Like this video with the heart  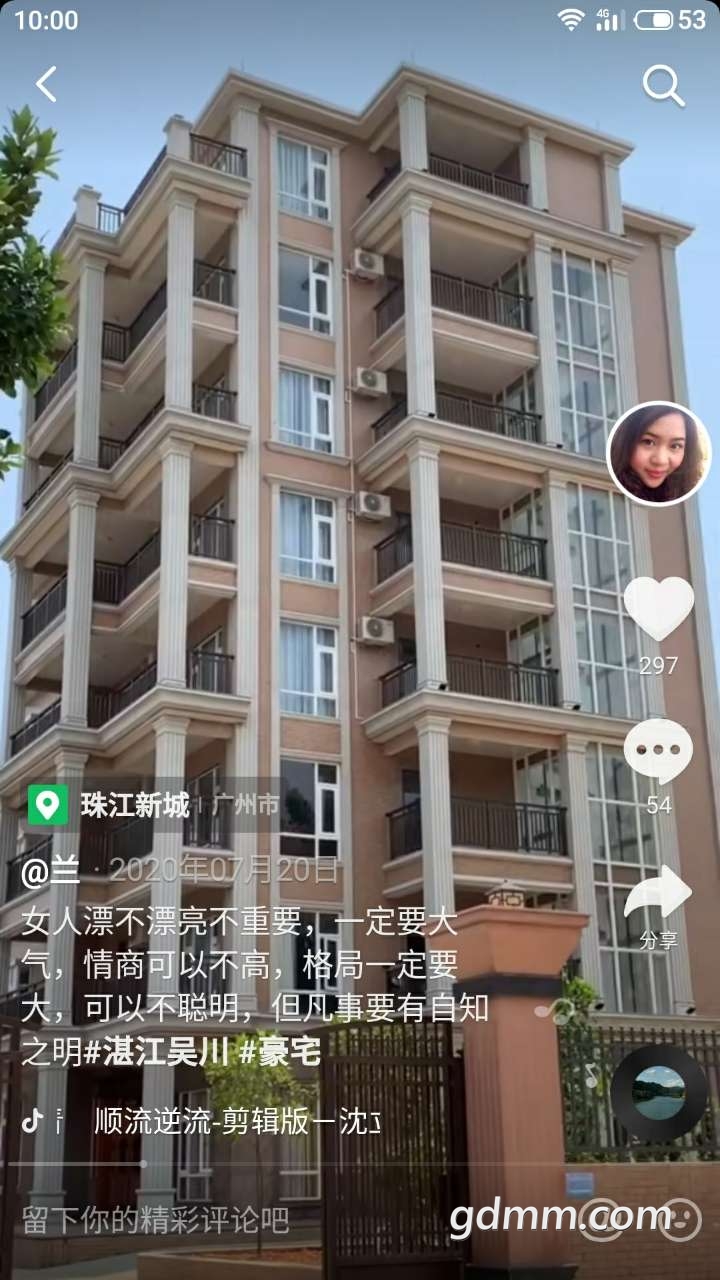[x=658, y=608]
